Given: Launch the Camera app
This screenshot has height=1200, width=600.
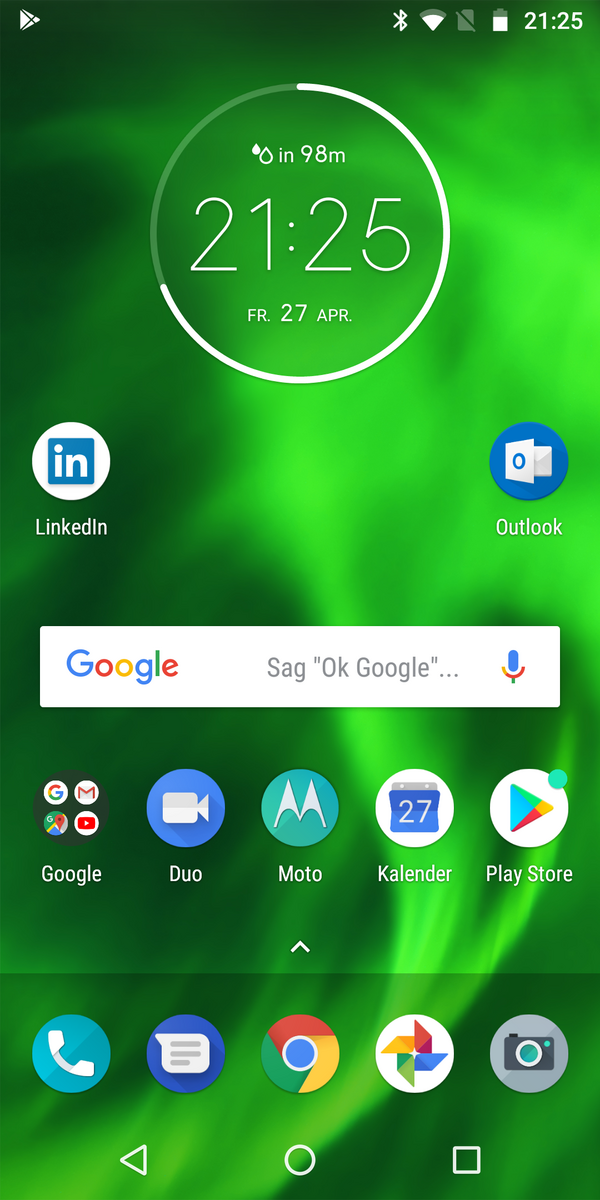Looking at the screenshot, I should pyautogui.click(x=529, y=1053).
